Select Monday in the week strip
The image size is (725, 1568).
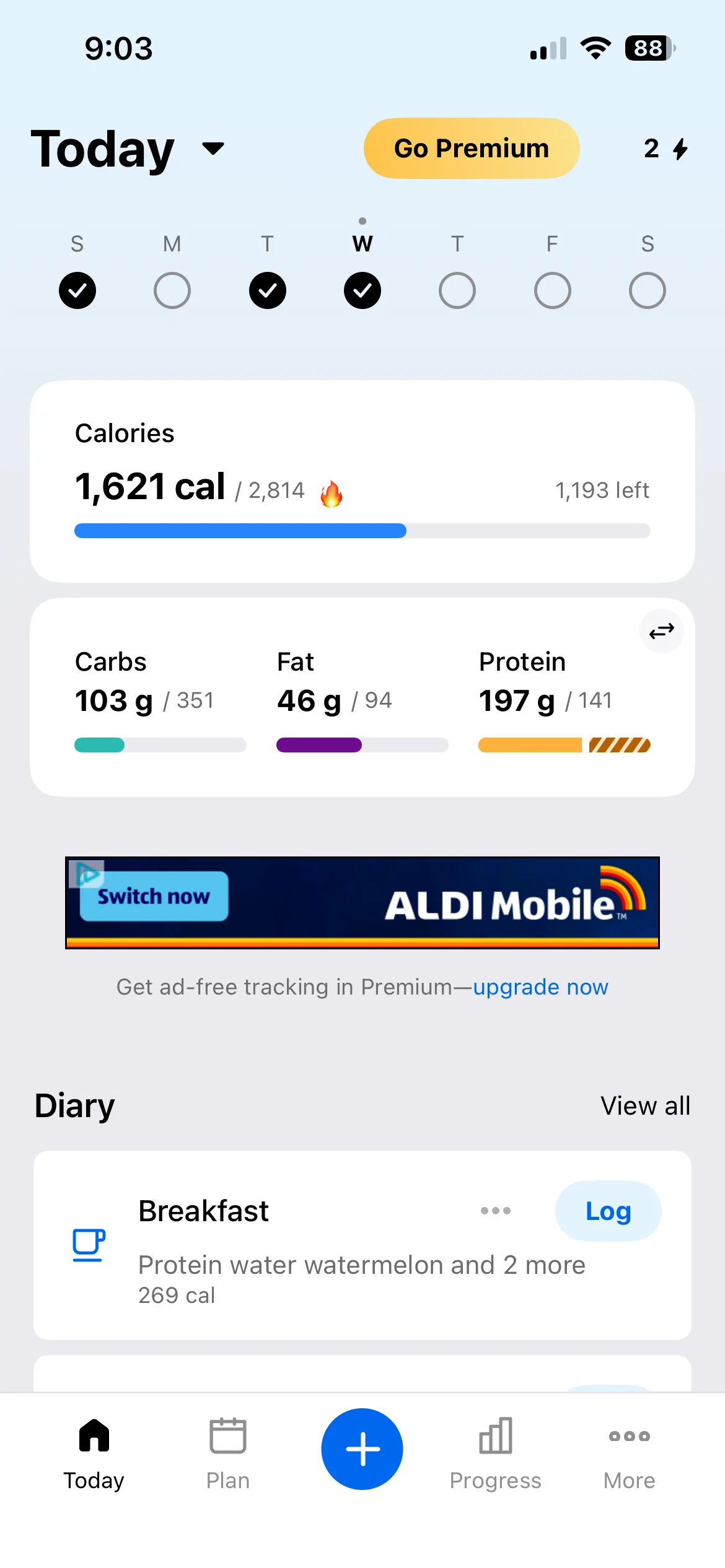point(172,290)
